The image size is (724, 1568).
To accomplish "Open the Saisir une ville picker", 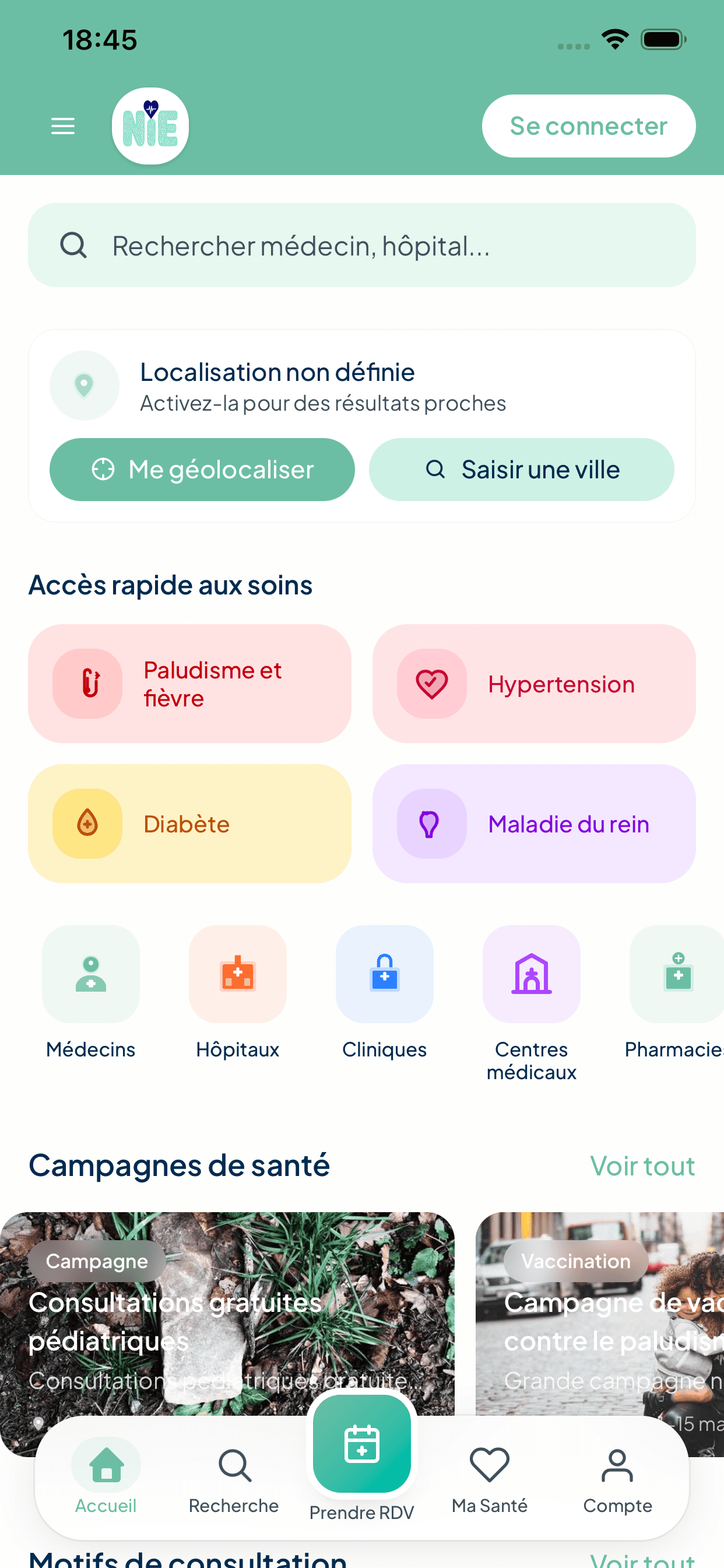I will (521, 470).
